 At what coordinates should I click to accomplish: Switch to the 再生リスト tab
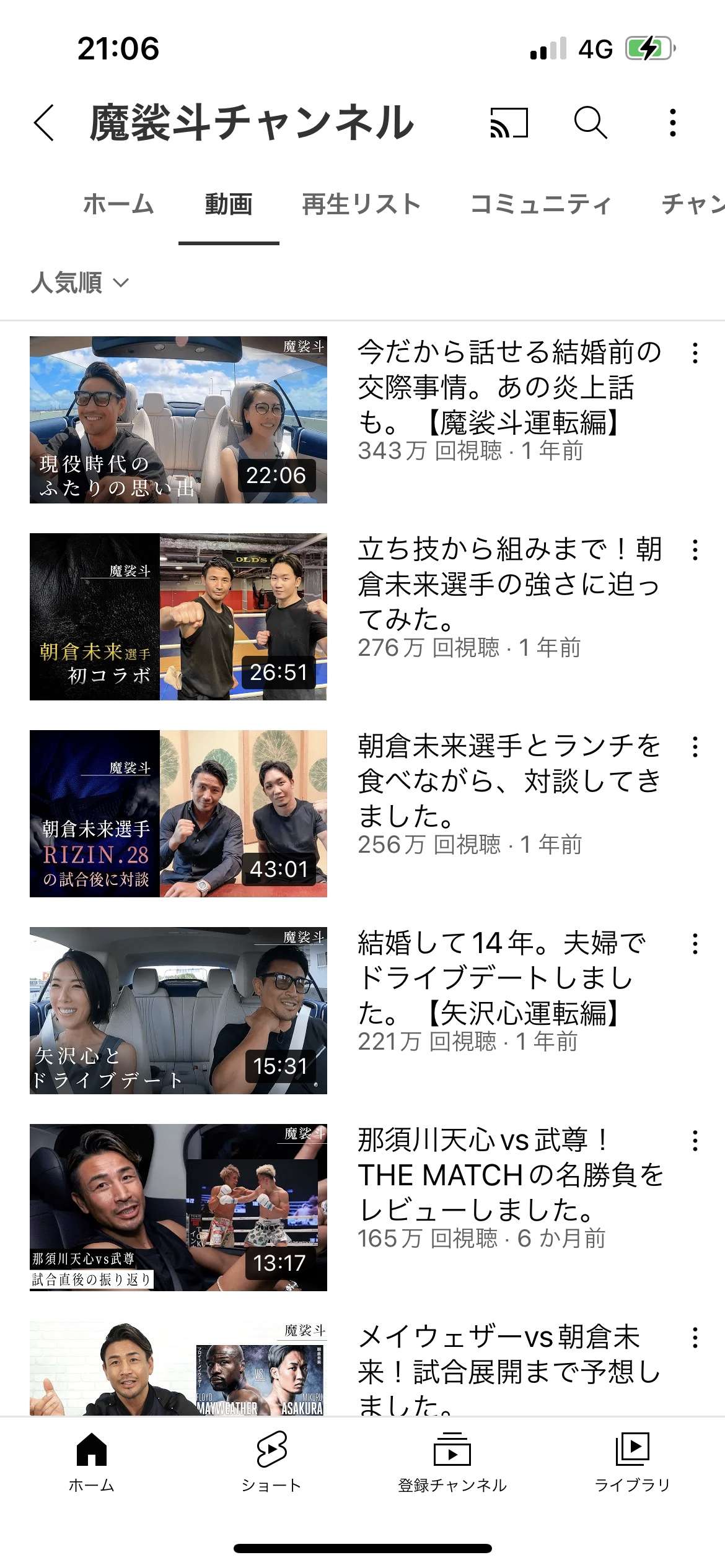[361, 204]
